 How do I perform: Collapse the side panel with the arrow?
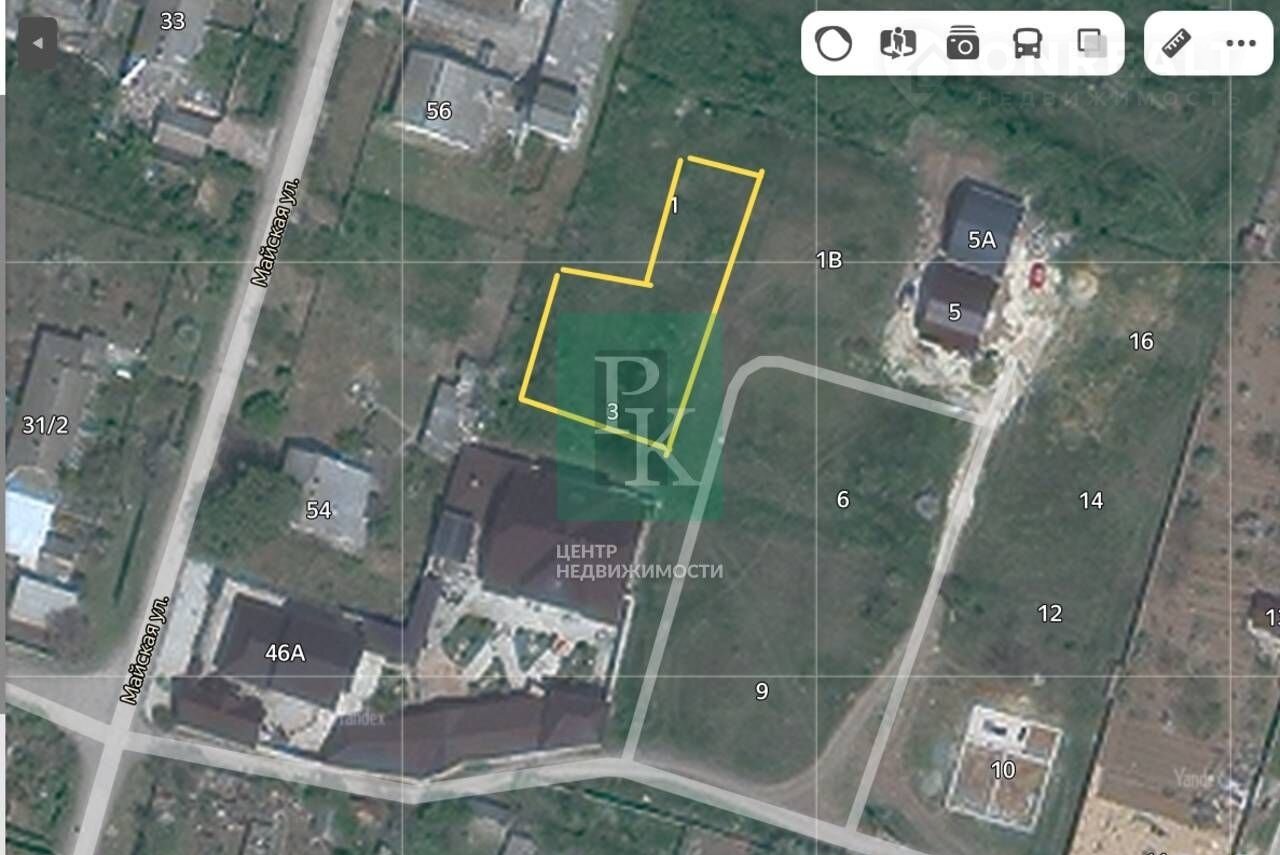(37, 44)
